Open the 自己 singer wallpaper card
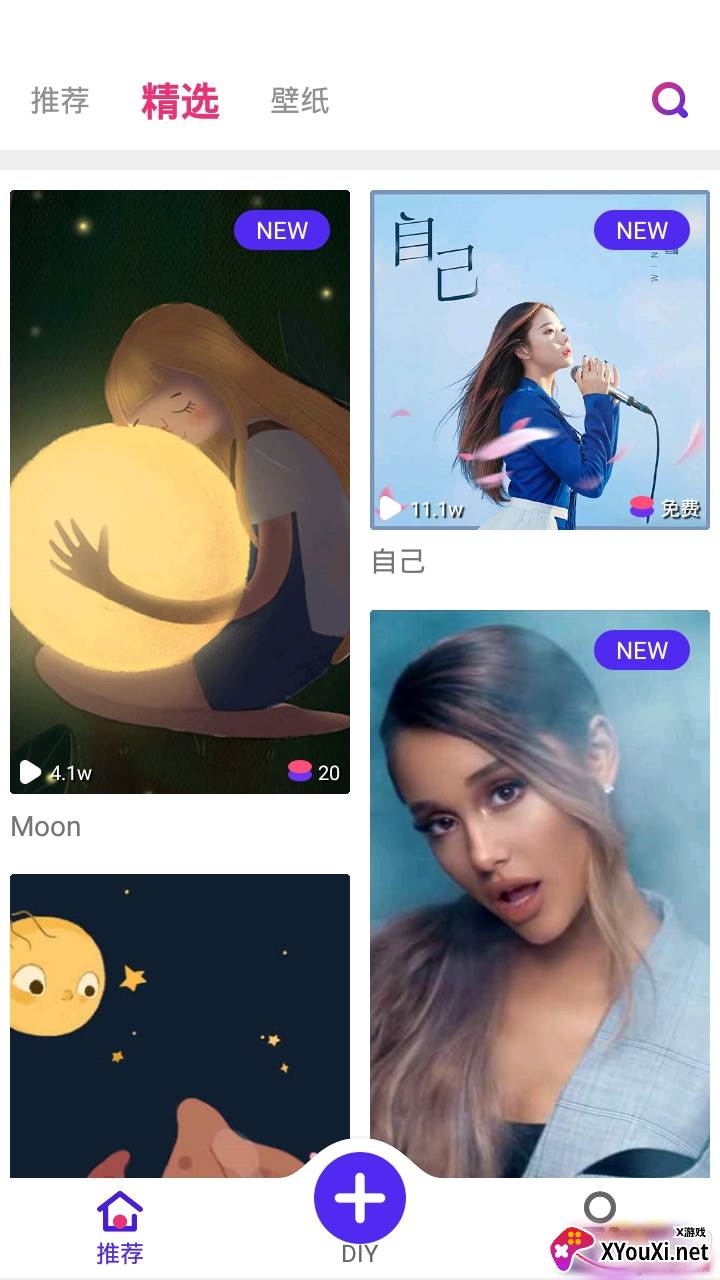 [540, 360]
